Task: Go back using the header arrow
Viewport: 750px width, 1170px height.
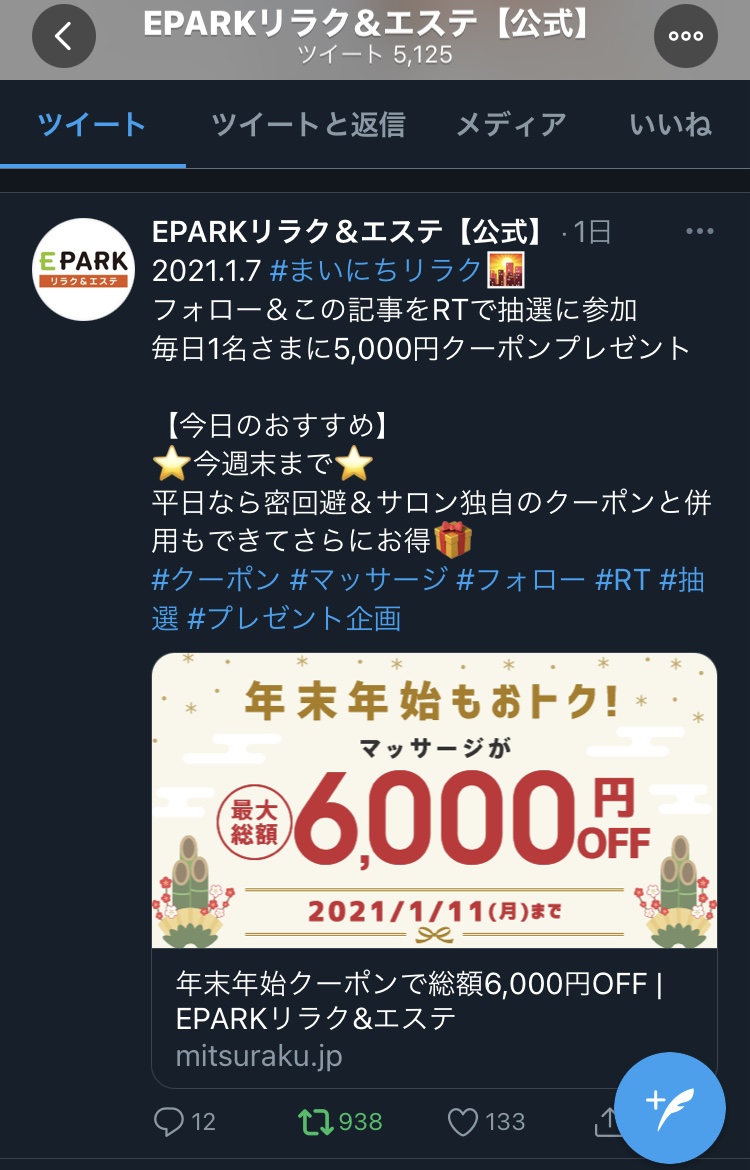Action: [x=64, y=36]
